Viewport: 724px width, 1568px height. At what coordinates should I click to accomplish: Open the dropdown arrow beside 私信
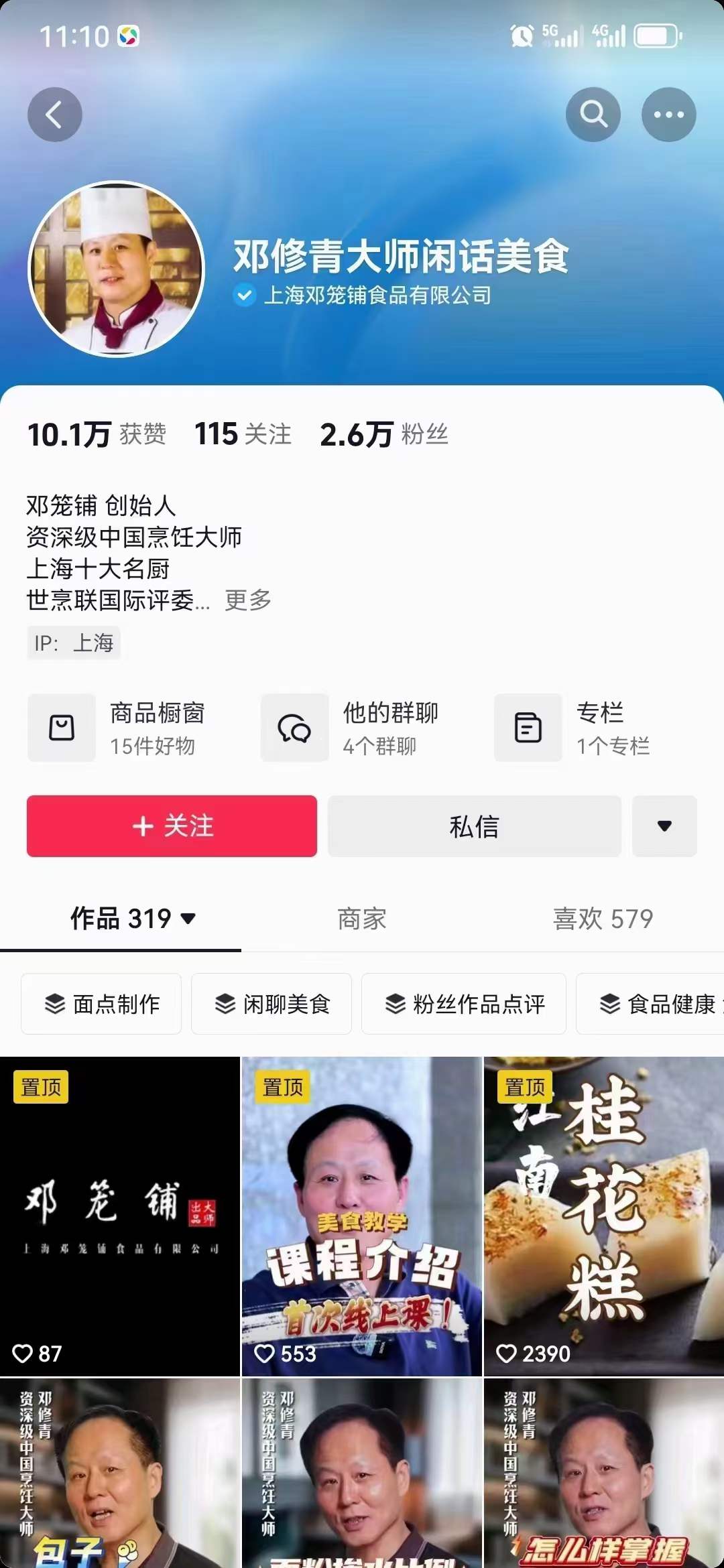664,827
